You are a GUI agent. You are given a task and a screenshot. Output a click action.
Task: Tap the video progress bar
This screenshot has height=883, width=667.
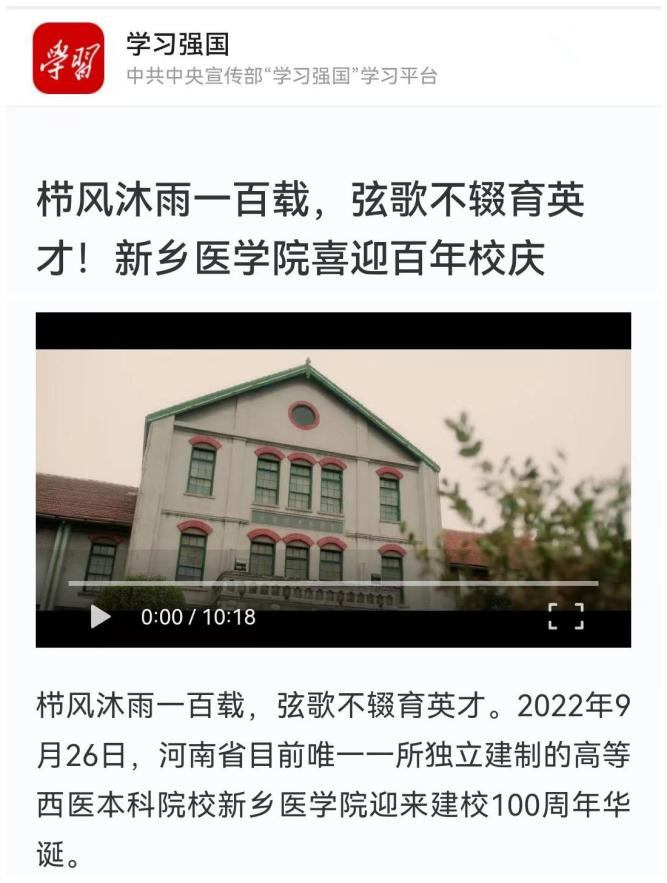pyautogui.click(x=333, y=583)
